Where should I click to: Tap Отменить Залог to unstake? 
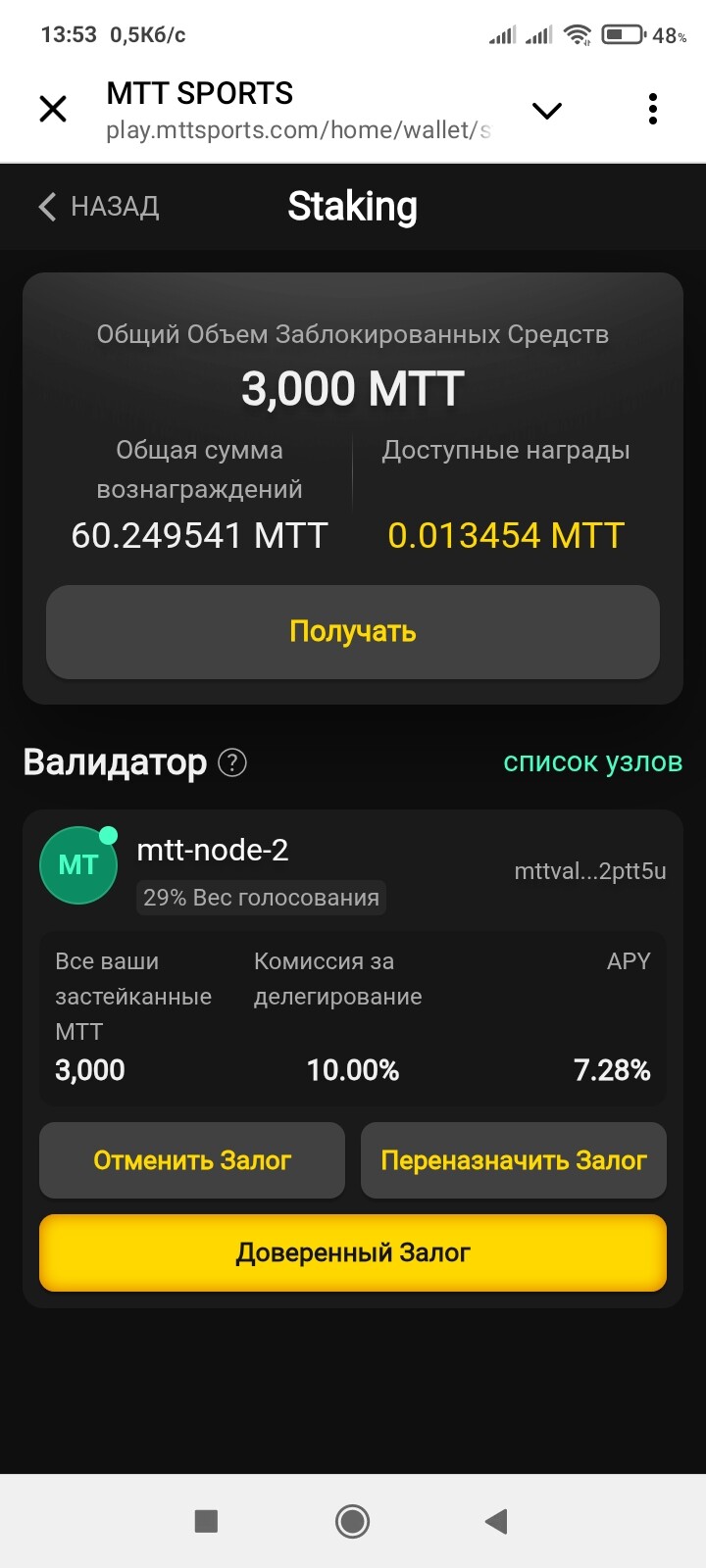coord(192,1160)
